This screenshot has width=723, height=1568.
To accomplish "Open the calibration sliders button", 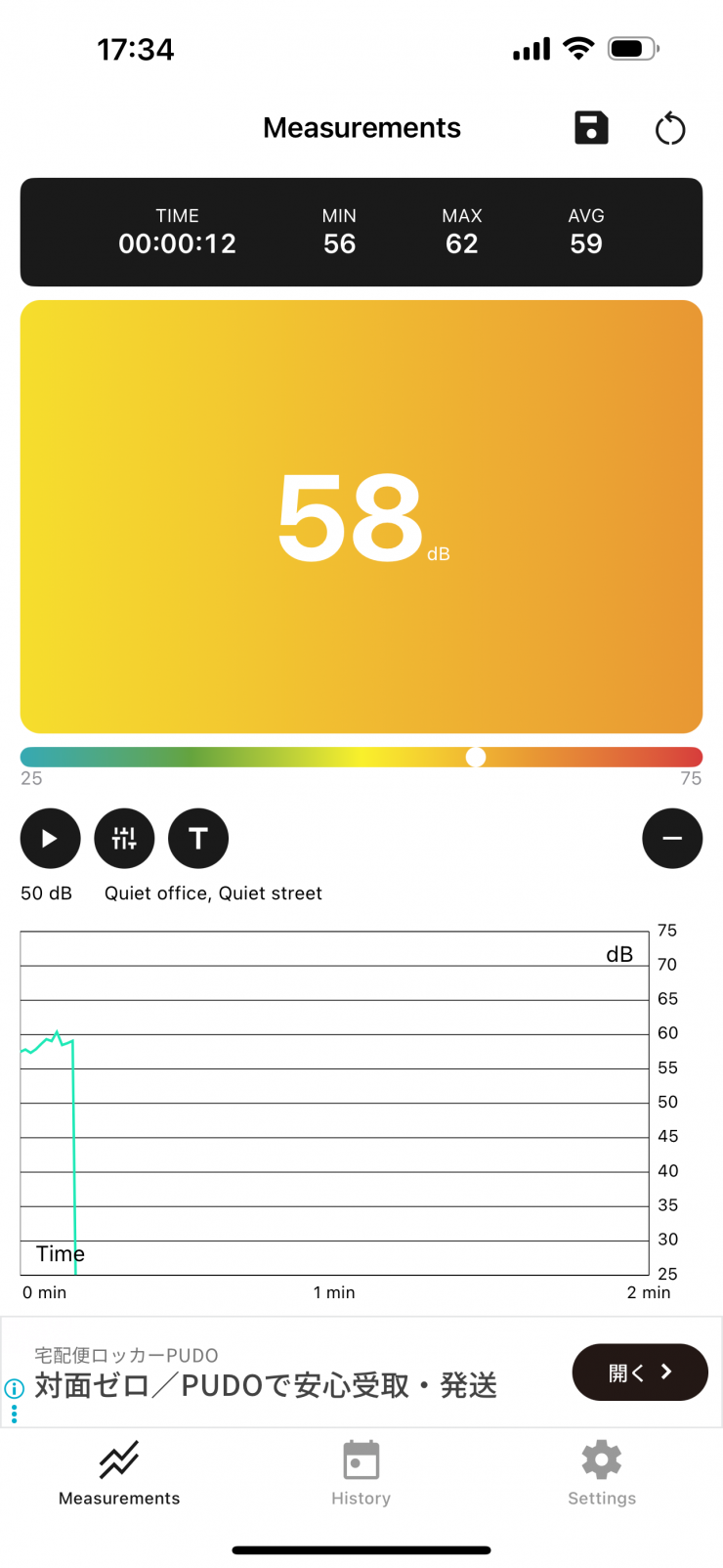I will pos(124,839).
